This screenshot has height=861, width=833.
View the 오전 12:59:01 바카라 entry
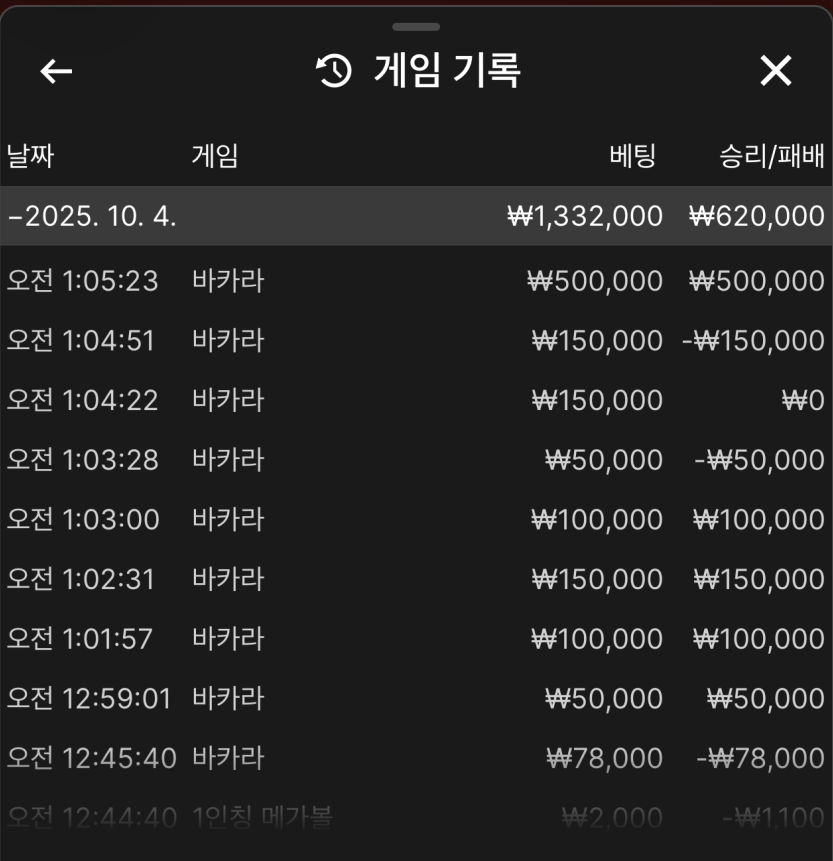416,698
